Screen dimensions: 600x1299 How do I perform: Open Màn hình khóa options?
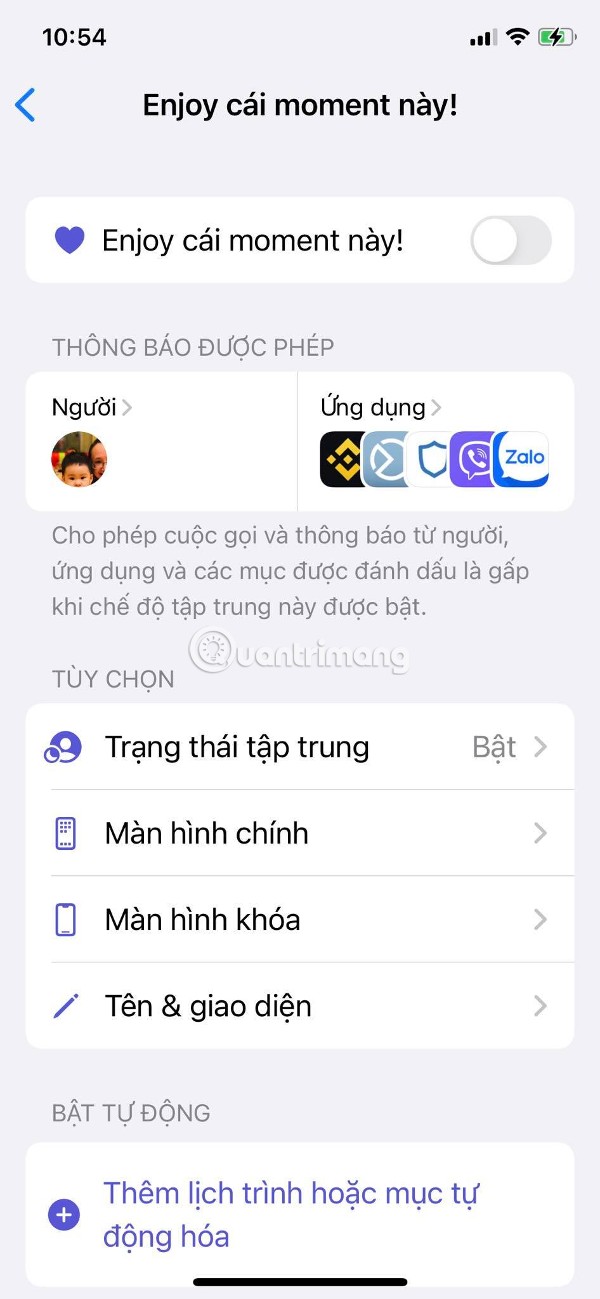coord(300,919)
